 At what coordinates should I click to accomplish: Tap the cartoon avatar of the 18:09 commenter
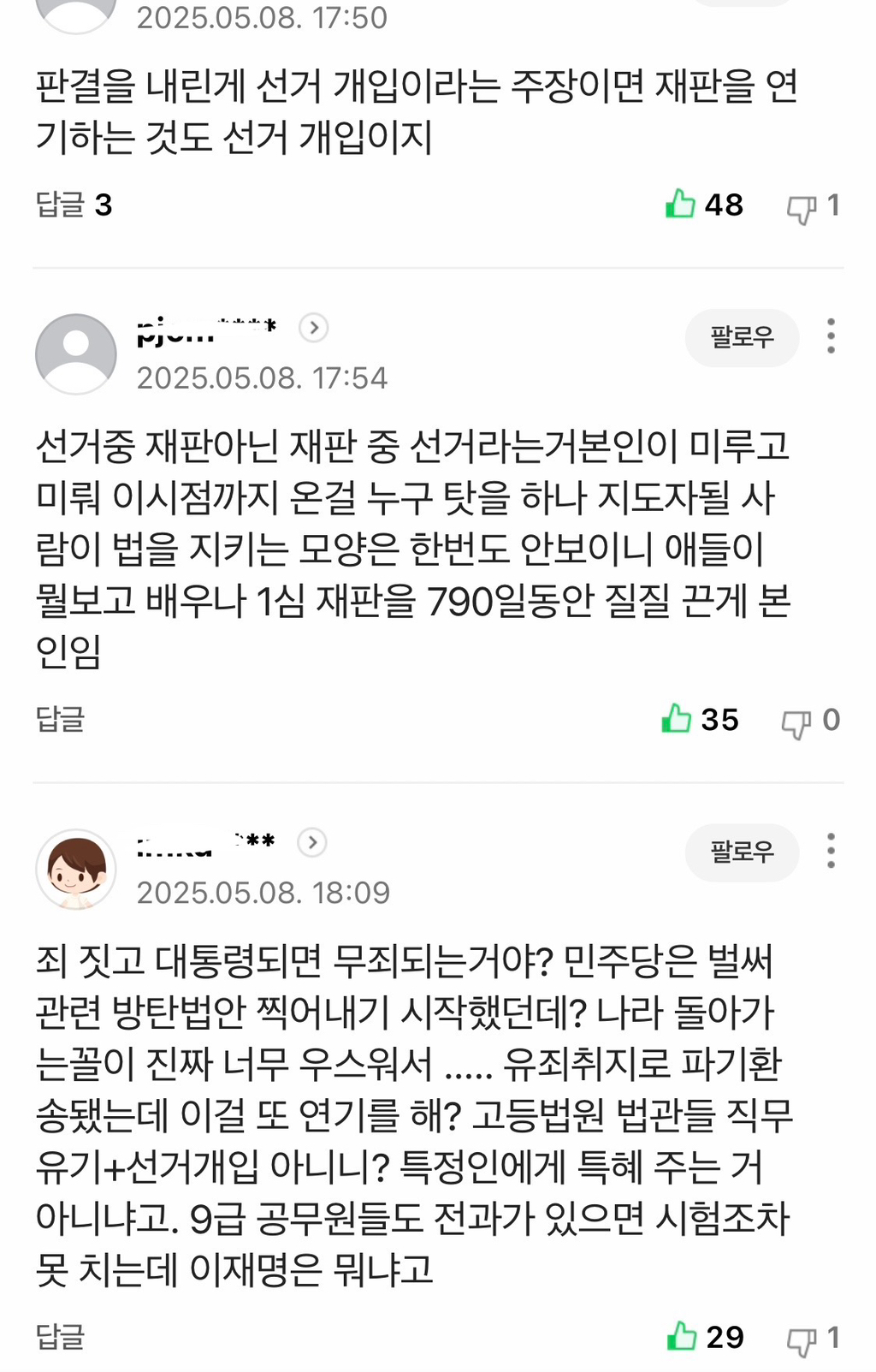[x=76, y=870]
